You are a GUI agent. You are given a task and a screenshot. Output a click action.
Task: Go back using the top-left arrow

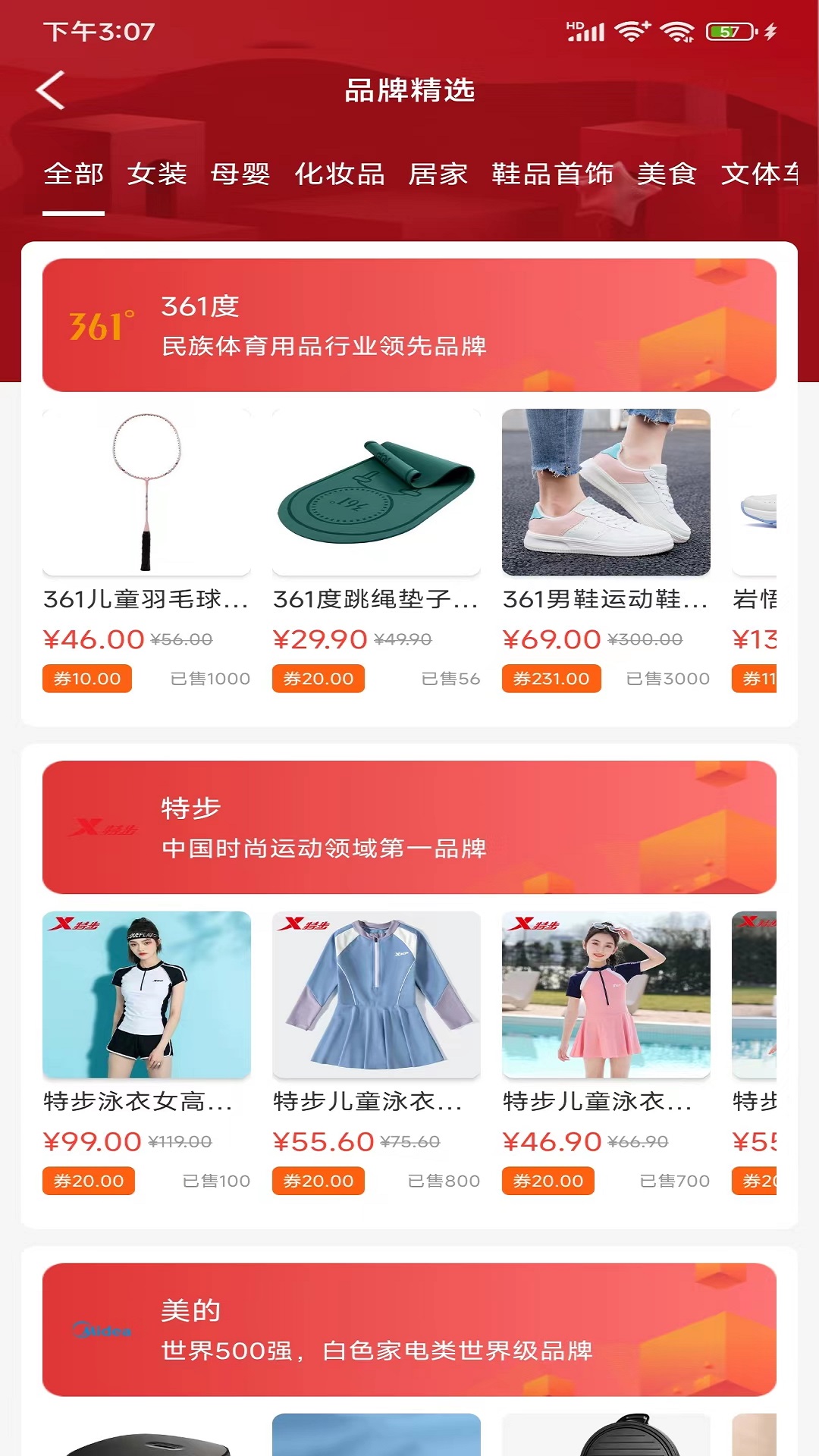pos(51,90)
